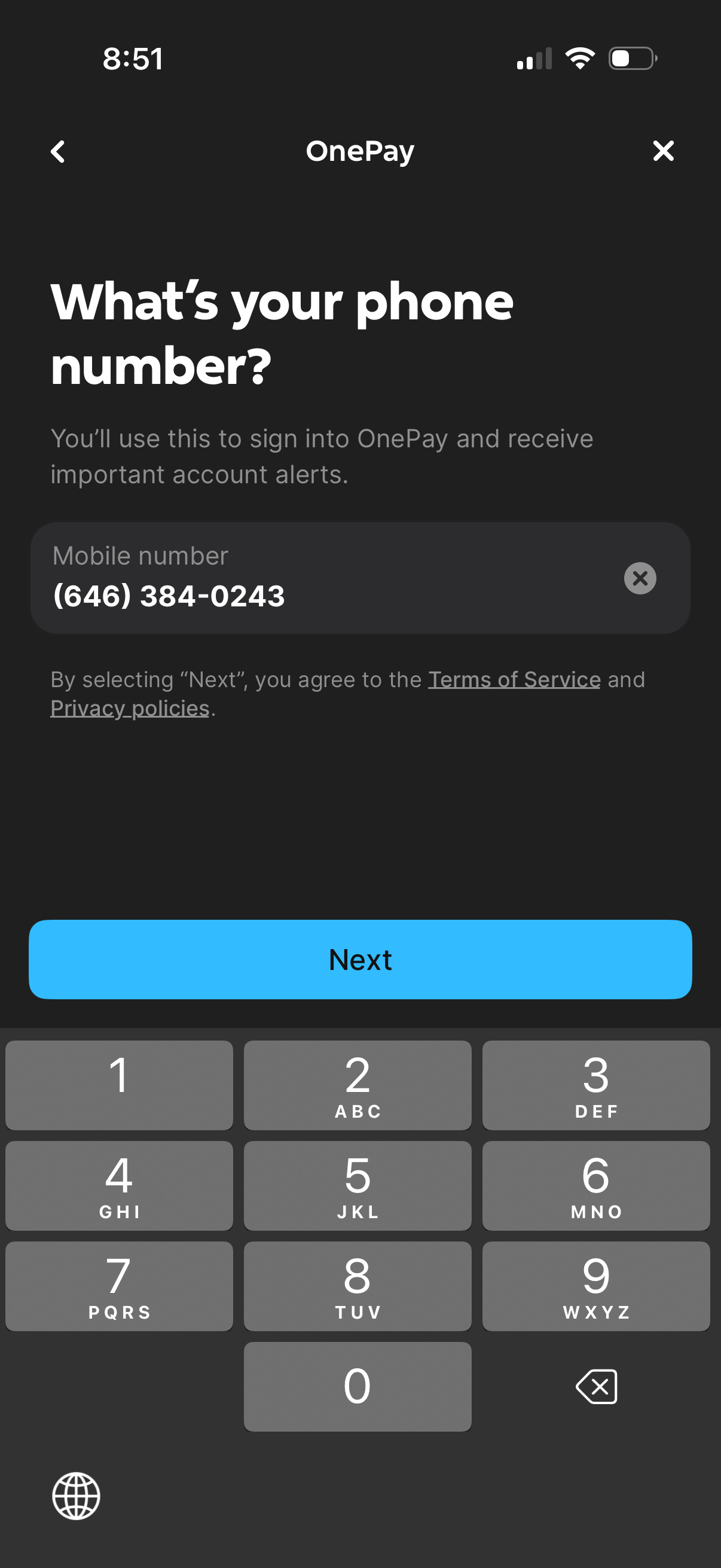This screenshot has height=1568, width=721.
Task: Tap the 3 DEF keypad key
Action: 595,1084
